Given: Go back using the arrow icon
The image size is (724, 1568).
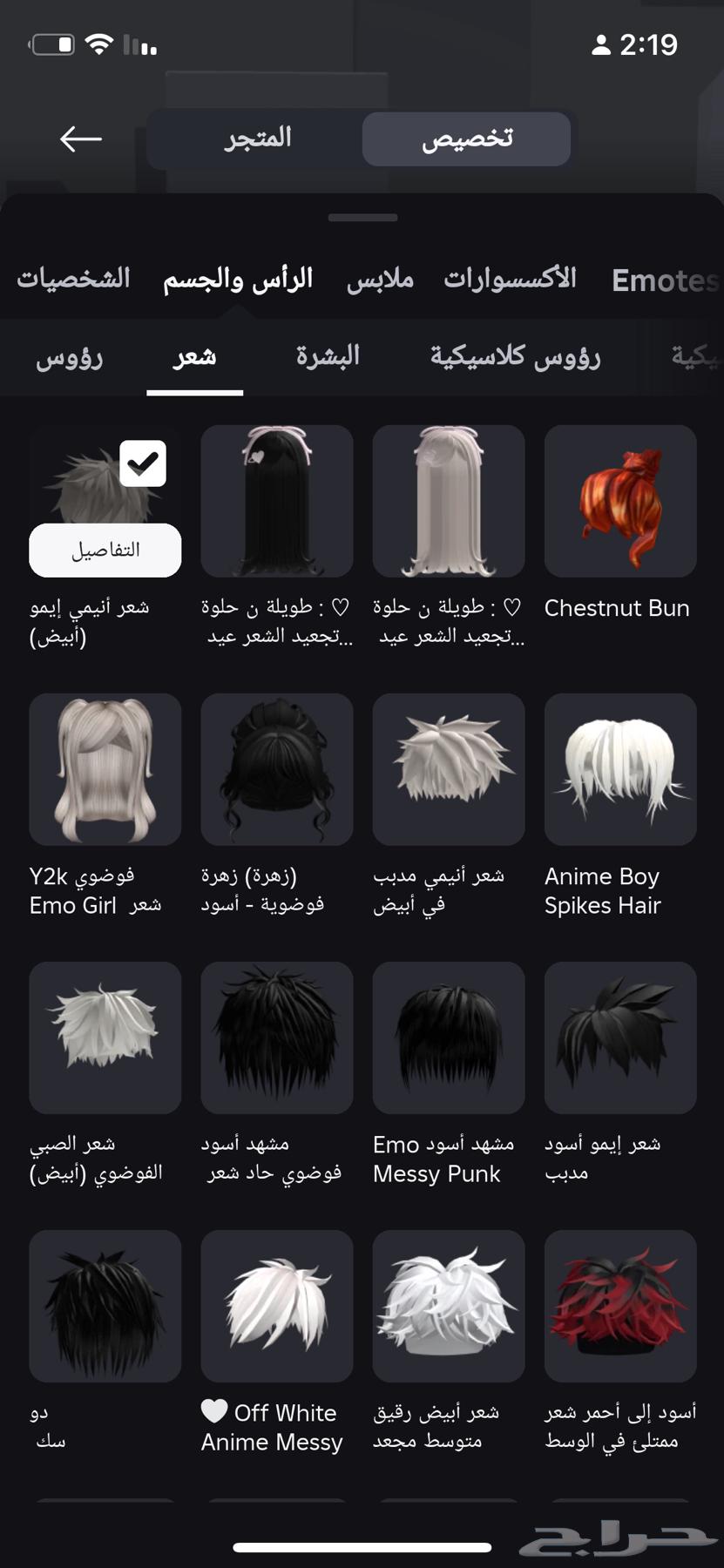Looking at the screenshot, I should [x=81, y=139].
